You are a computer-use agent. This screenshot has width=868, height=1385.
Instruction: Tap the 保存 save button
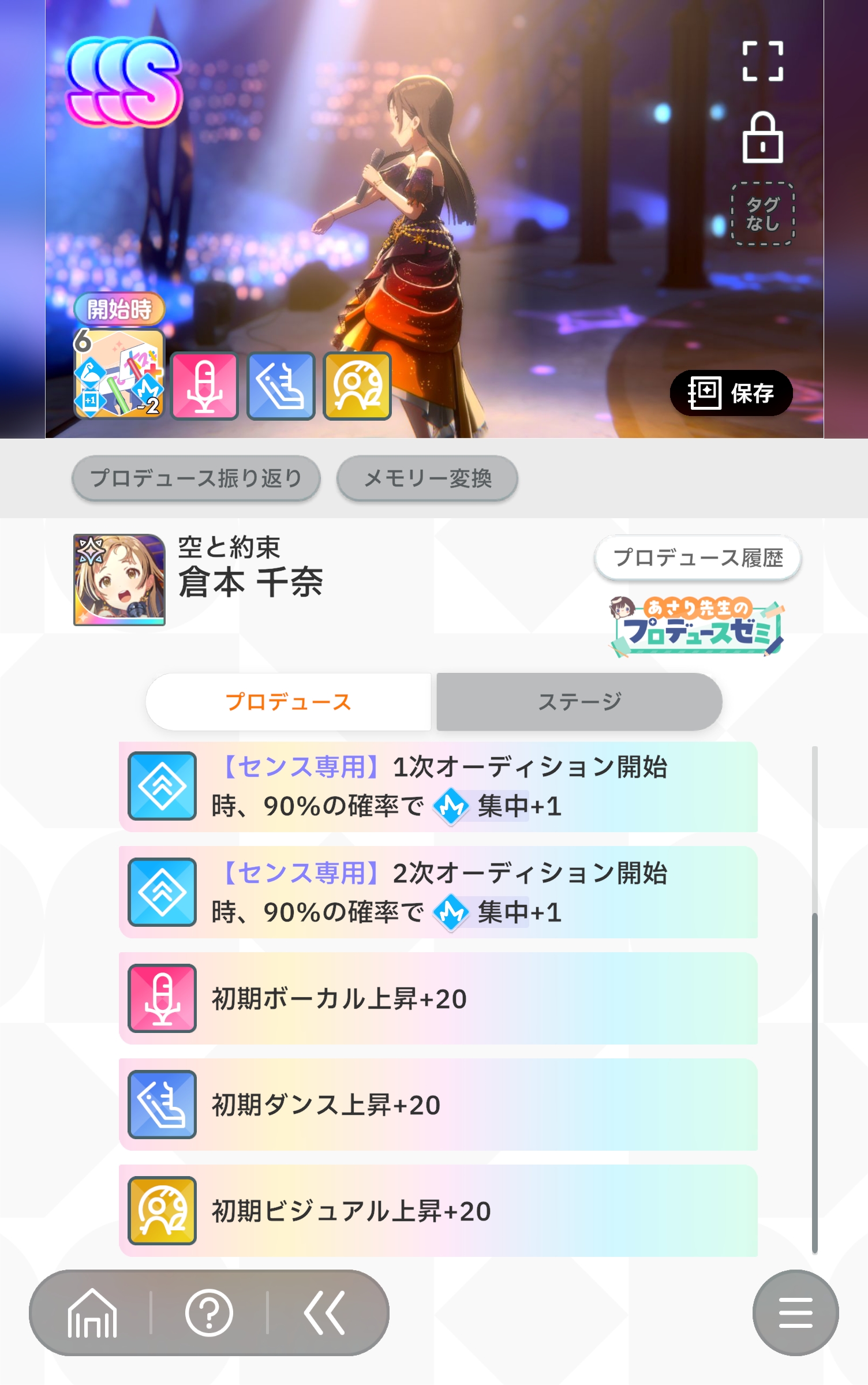pos(731,393)
